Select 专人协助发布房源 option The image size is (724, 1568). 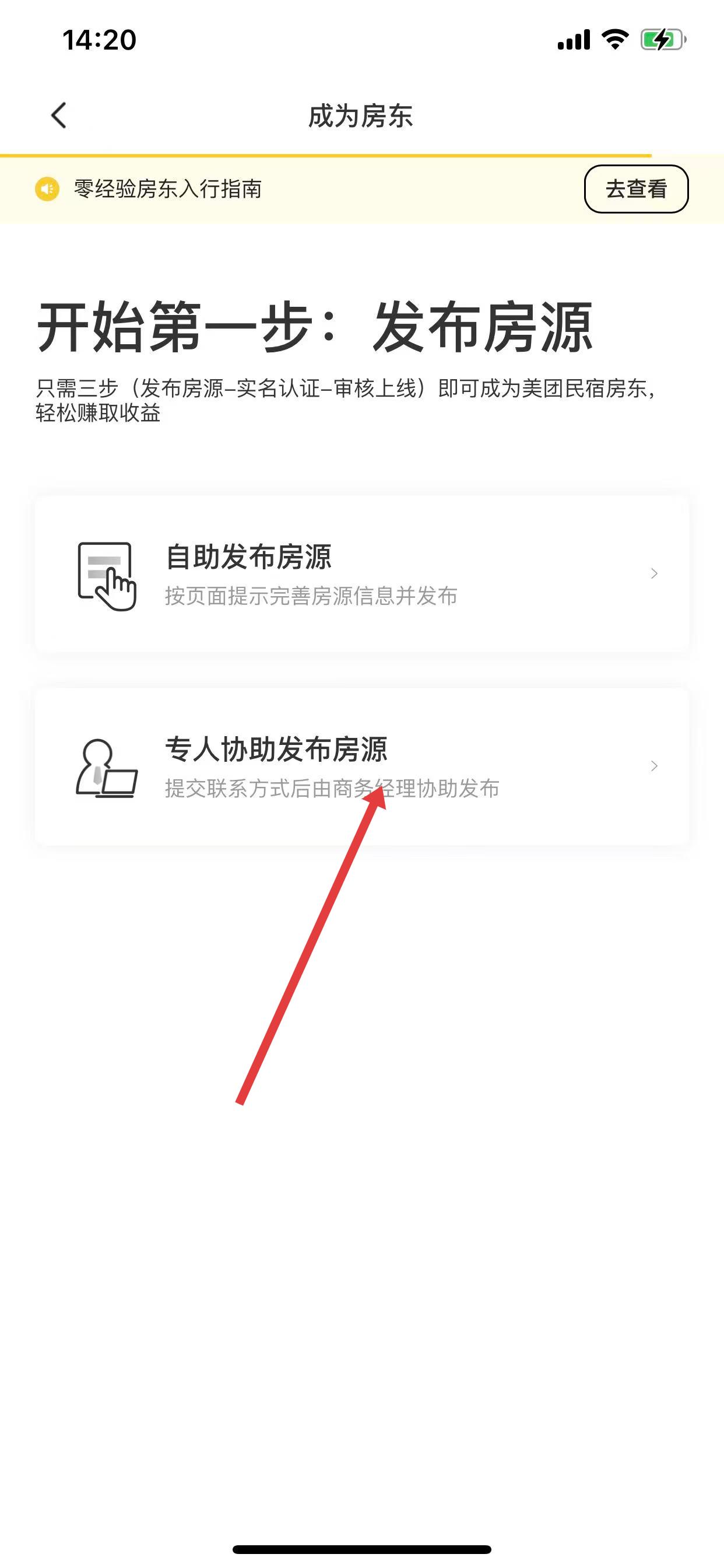coord(361,766)
